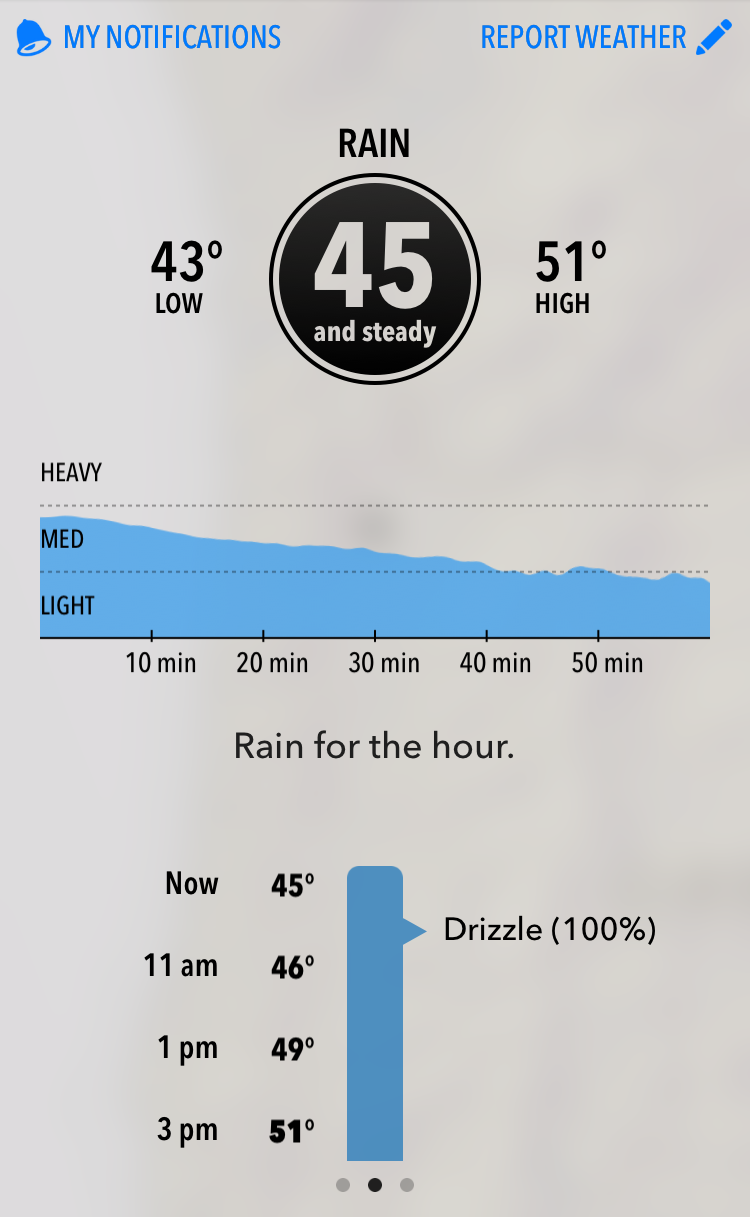Jump to the first page indicator dot
Viewport: 750px width, 1217px height.
(343, 1185)
